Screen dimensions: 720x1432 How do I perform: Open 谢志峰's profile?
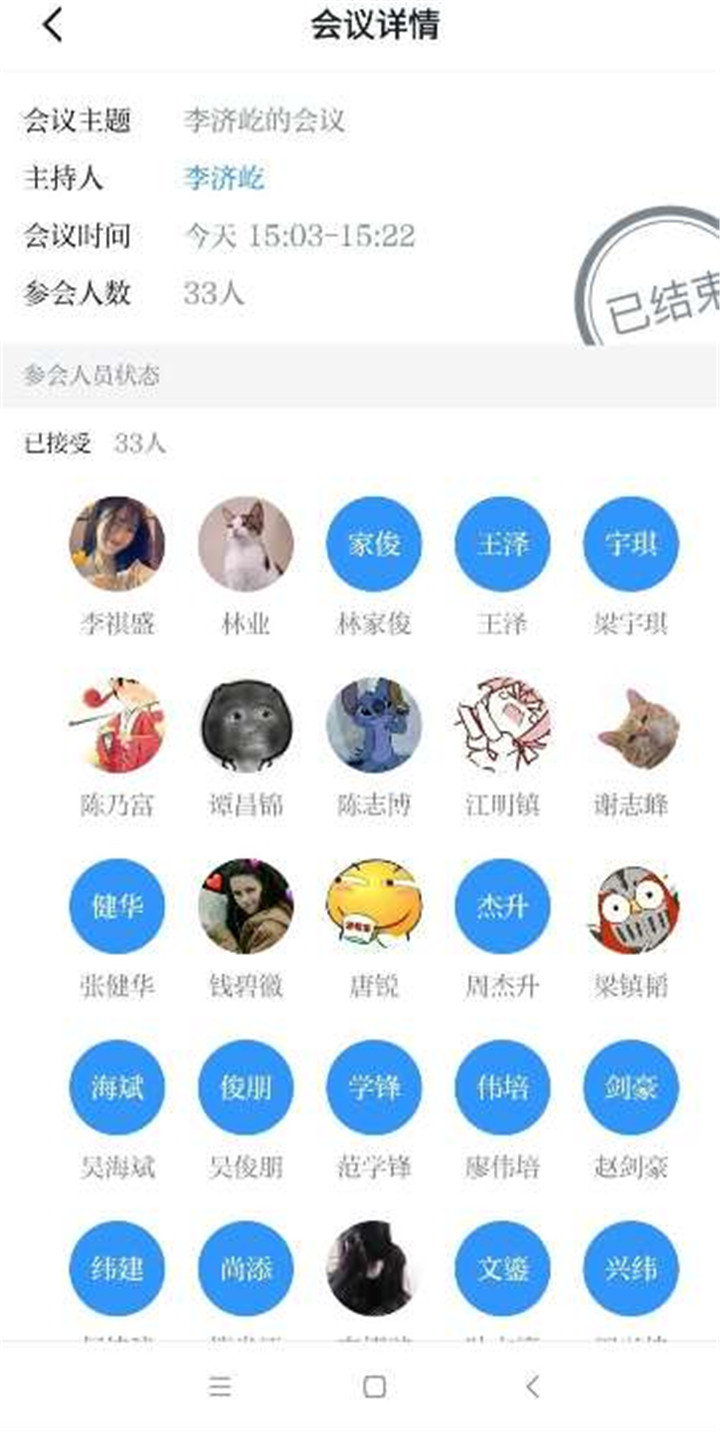(631, 725)
